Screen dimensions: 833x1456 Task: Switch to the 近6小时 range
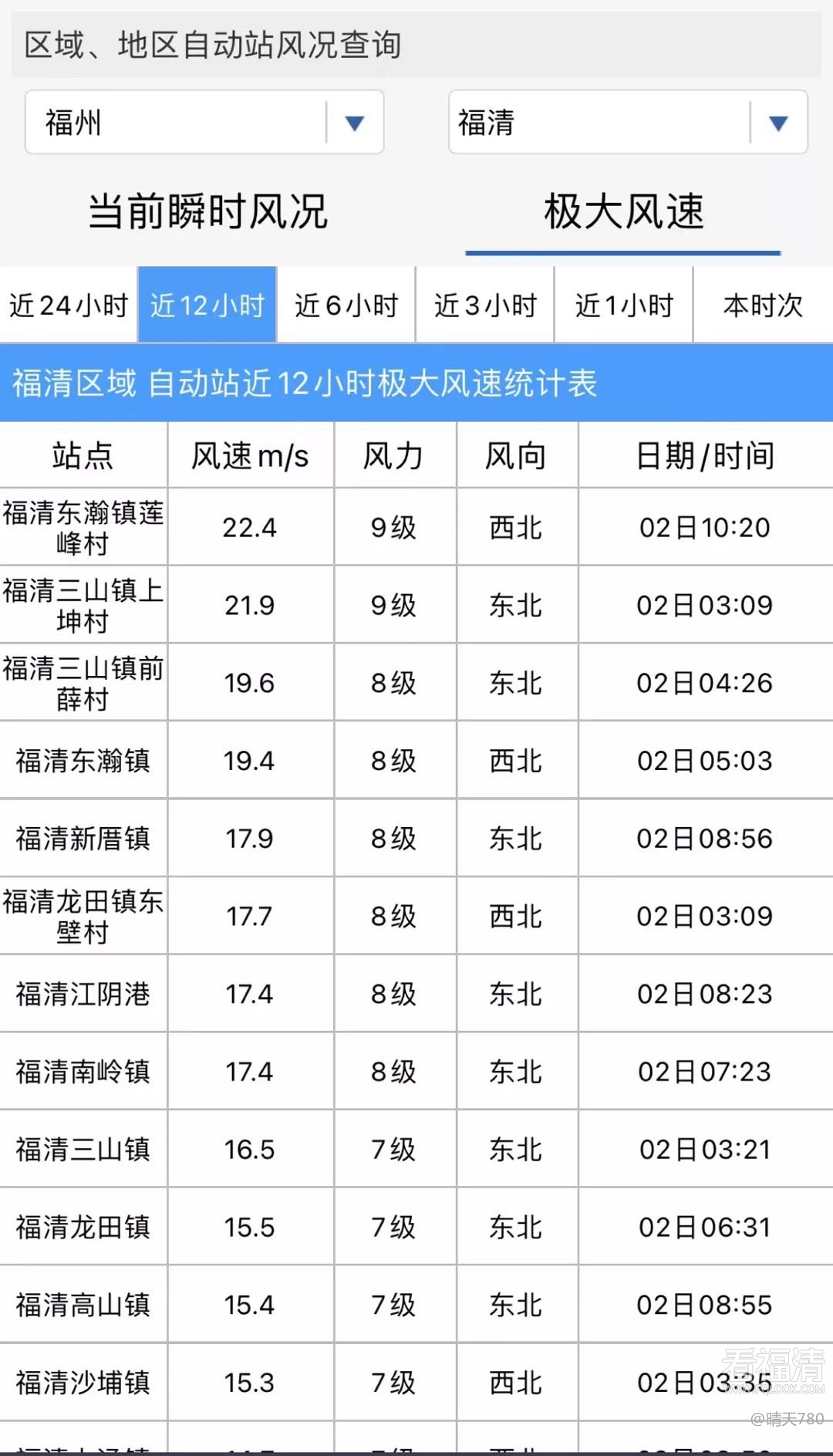[x=346, y=306]
